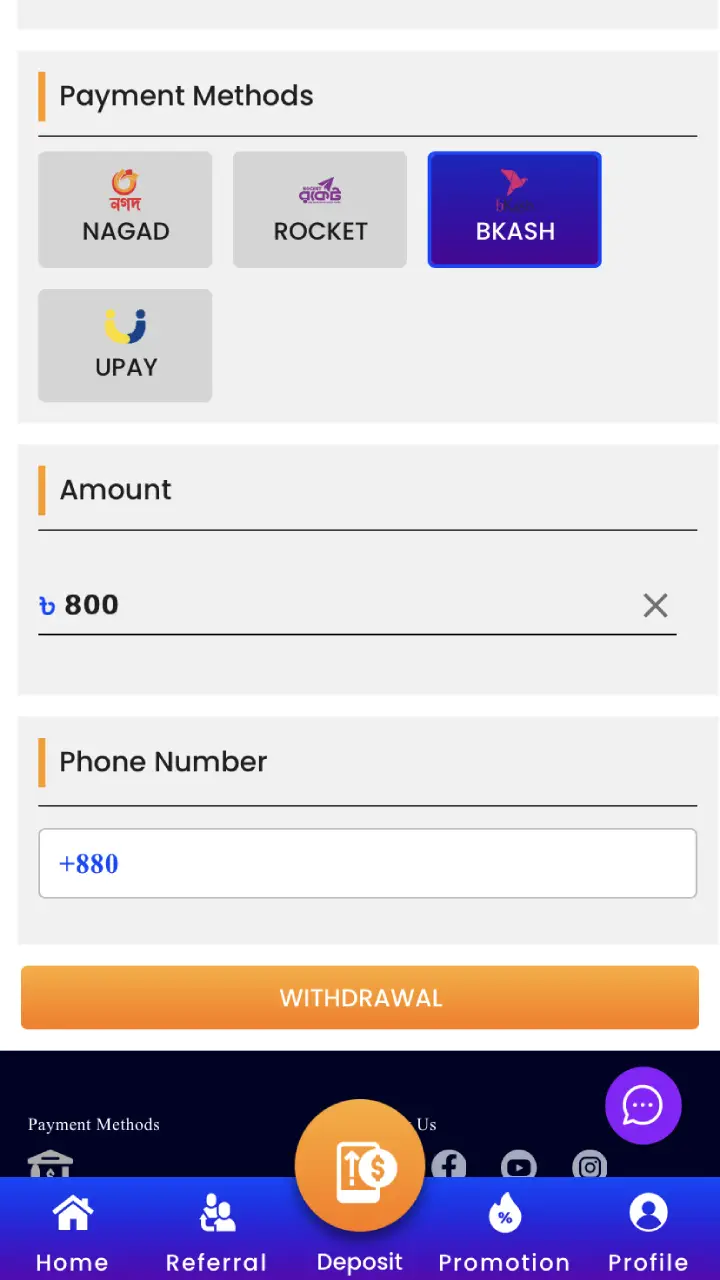This screenshot has width=720, height=1280.
Task: Tap the orange Deposit icon in bottom navigation
Action: (x=360, y=1165)
